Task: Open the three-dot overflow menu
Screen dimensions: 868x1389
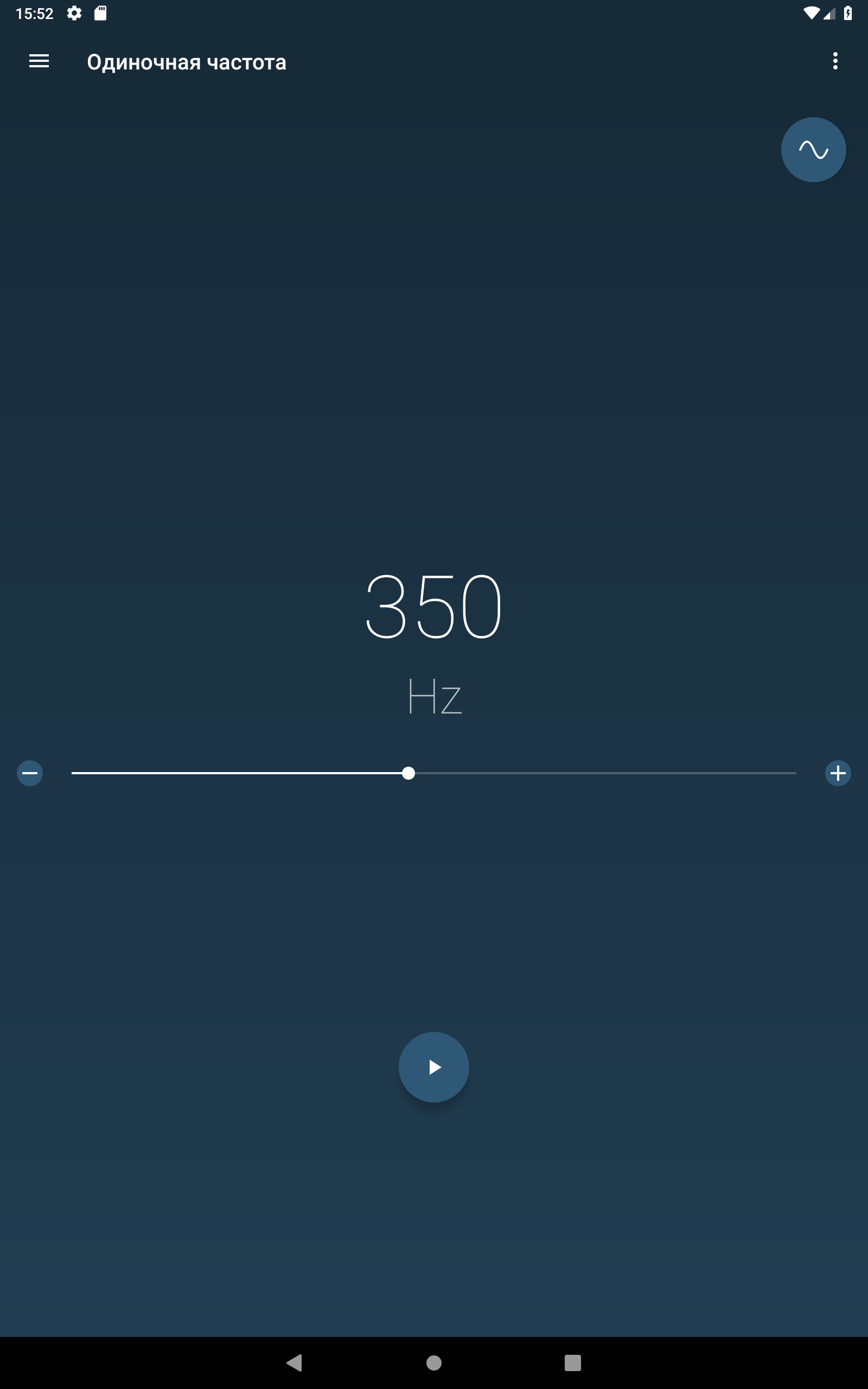Action: point(835,61)
